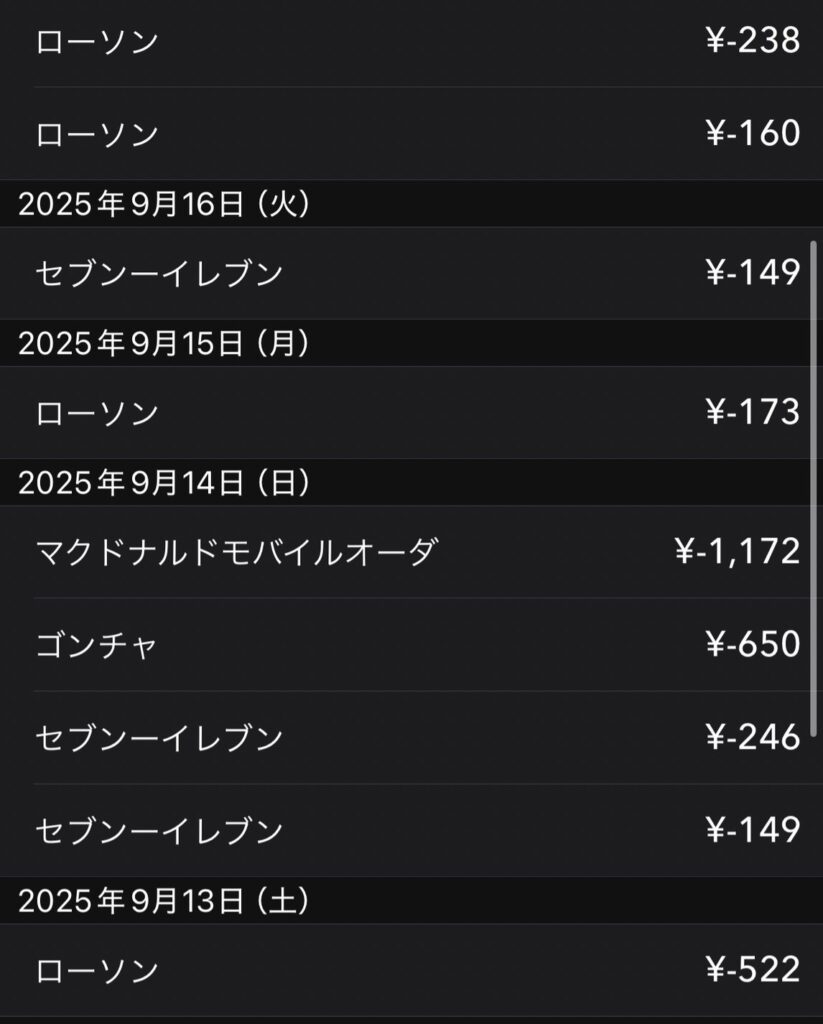Open the ローソン ¥-522 transaction

click(x=411, y=969)
